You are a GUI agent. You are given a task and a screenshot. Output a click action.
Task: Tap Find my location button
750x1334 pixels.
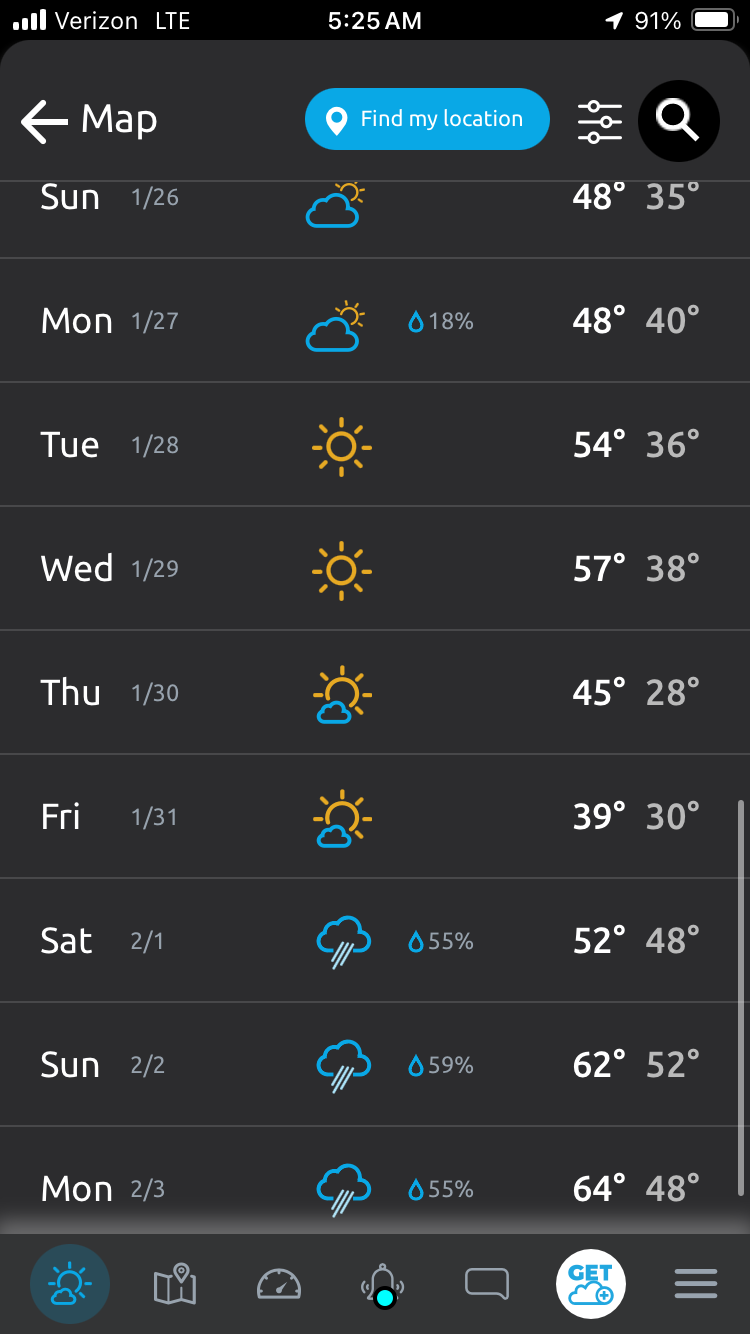(427, 119)
